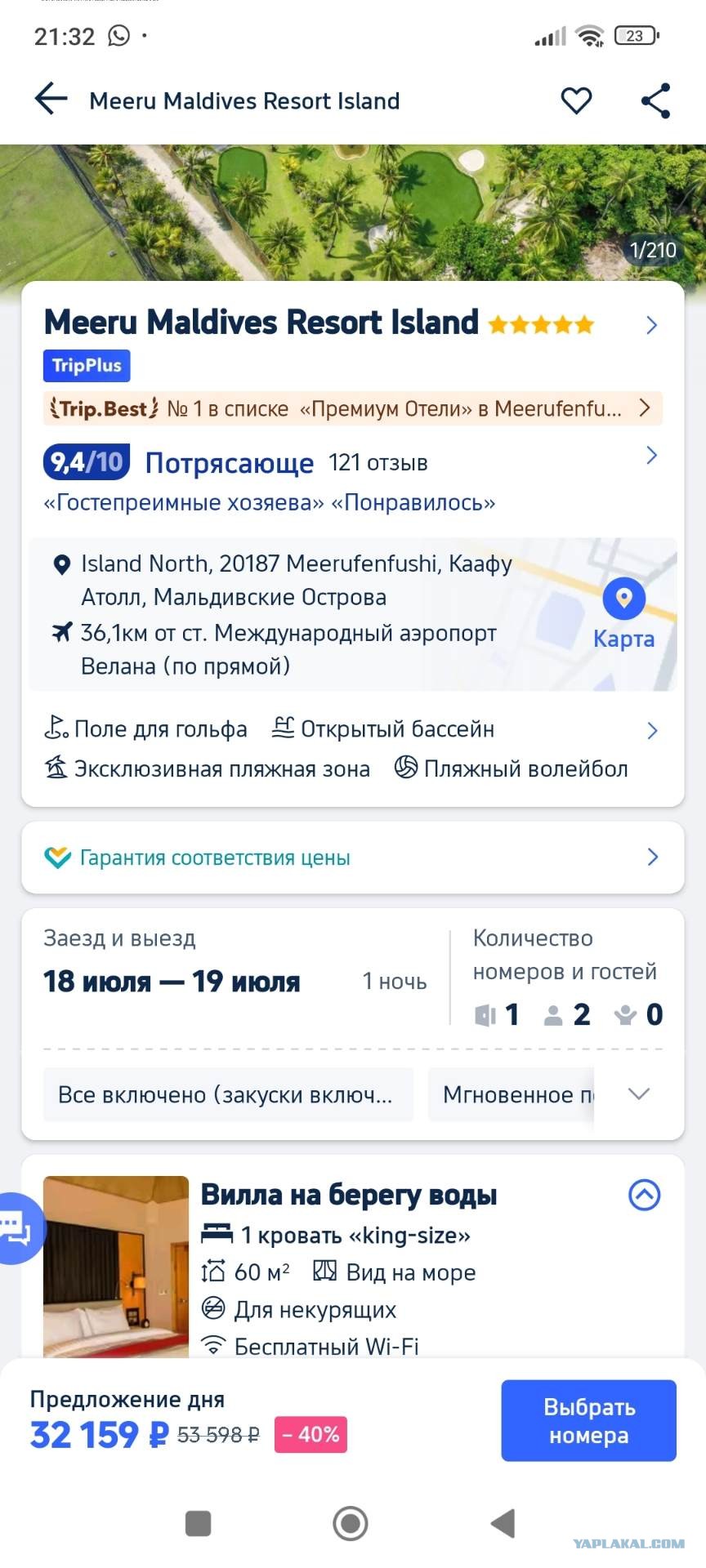Screen dimensions: 706x1568
Task: Edit number of rooms and guests
Action: click(567, 1014)
